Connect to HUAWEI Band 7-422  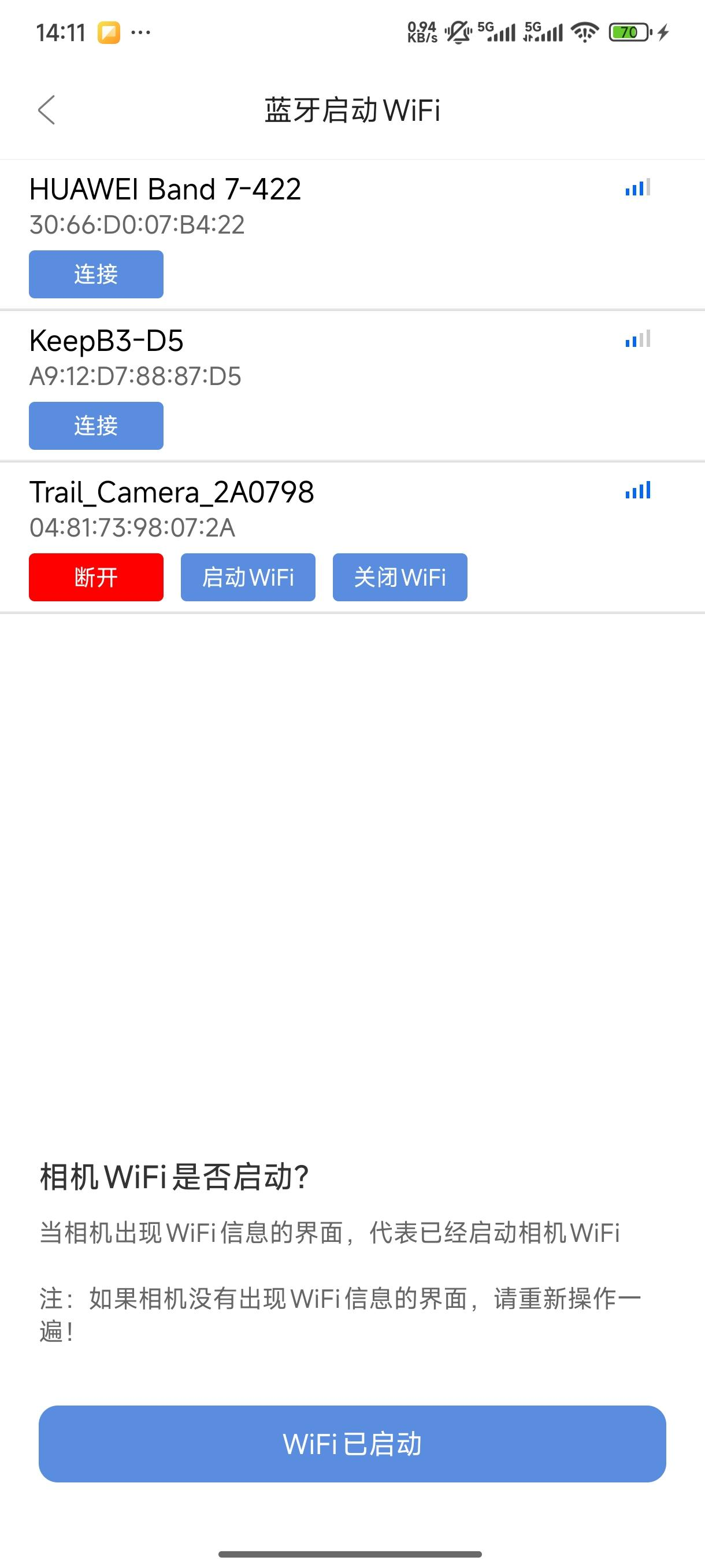96,274
